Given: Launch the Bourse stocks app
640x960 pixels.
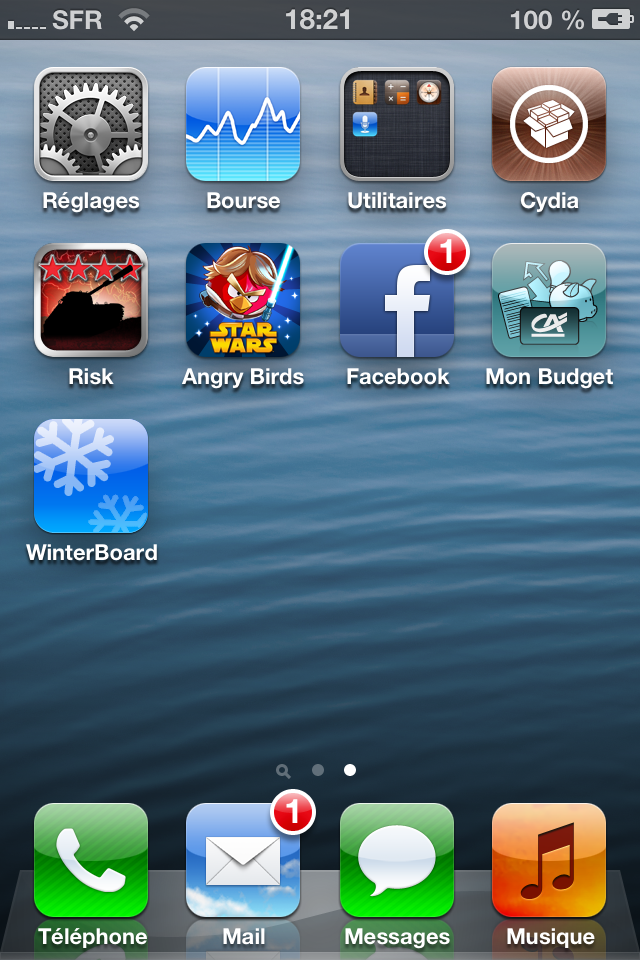Looking at the screenshot, I should point(243,124).
